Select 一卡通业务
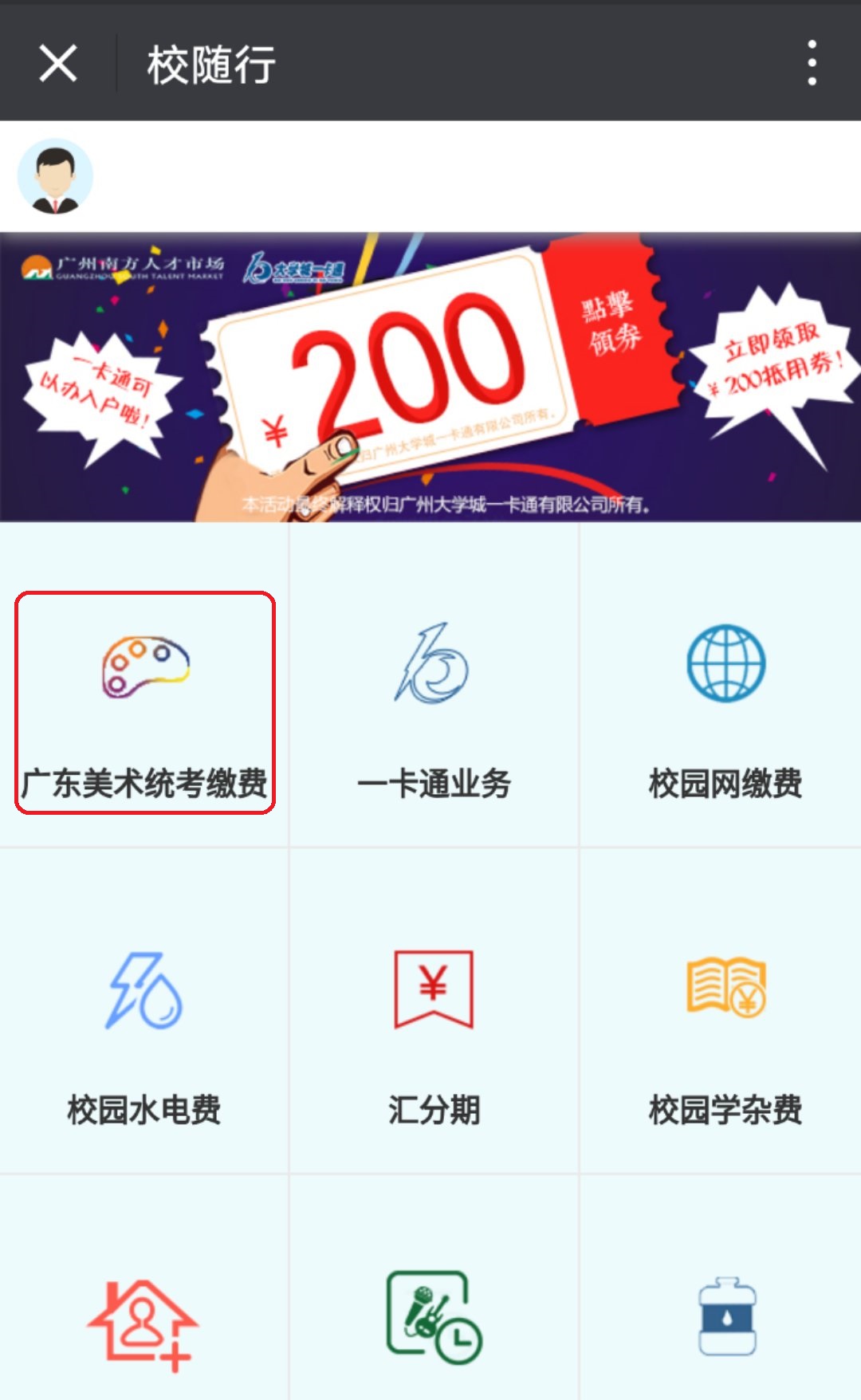The image size is (861, 1400). pos(434,702)
